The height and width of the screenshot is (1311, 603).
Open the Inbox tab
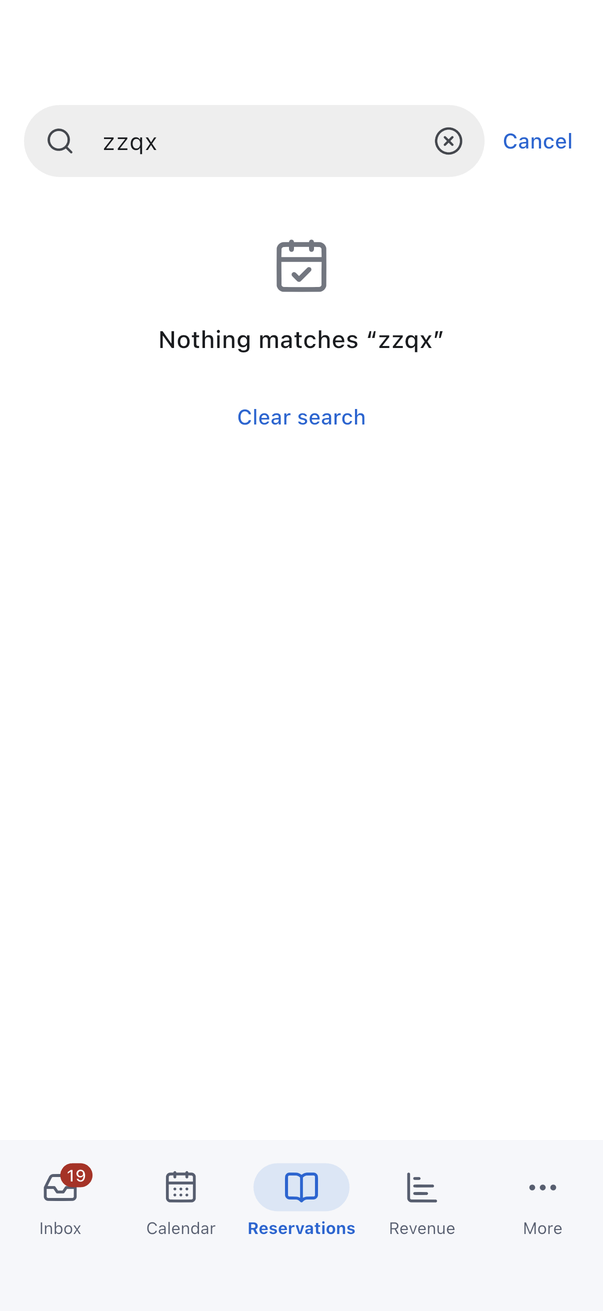[x=60, y=1201]
